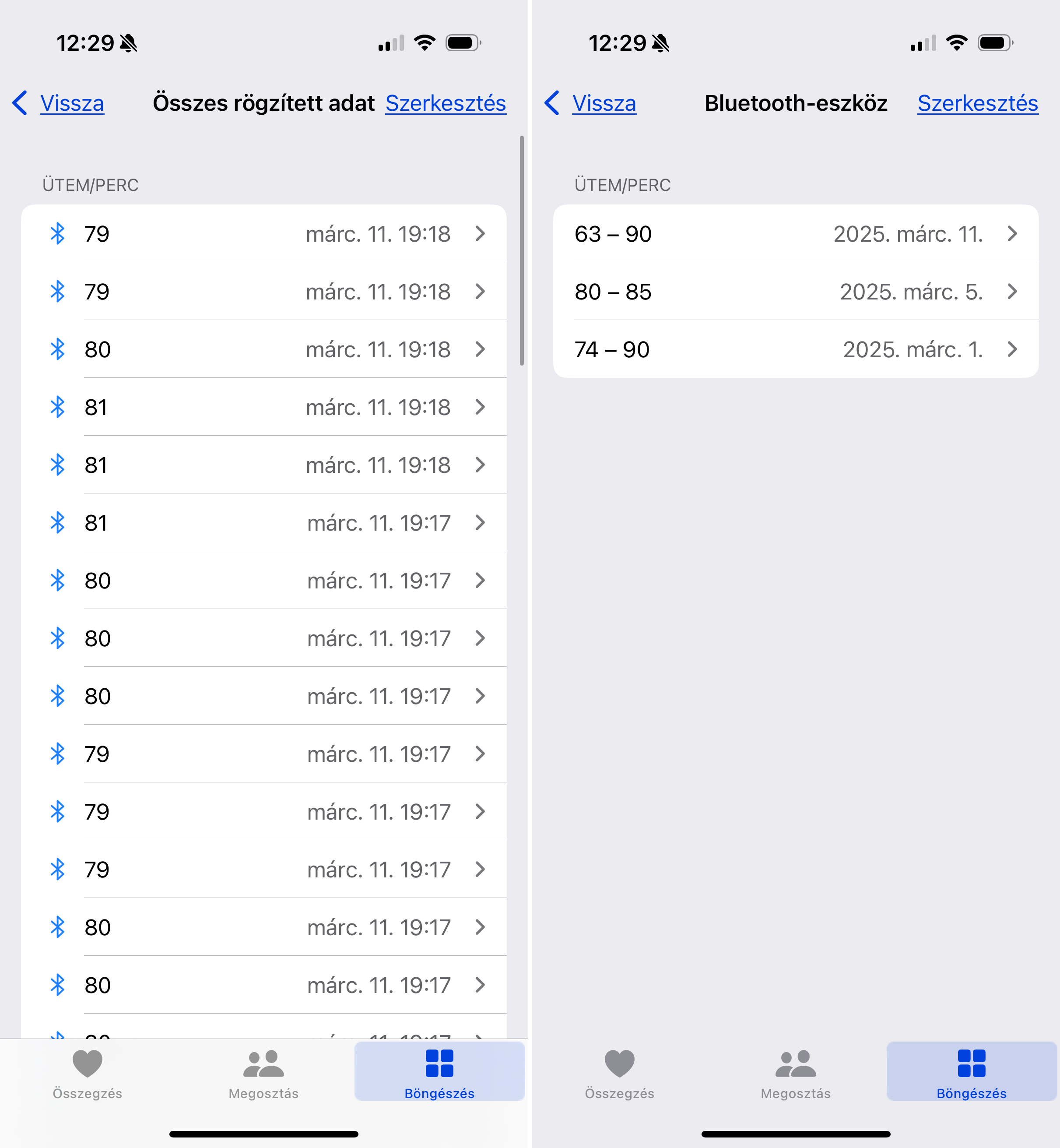1060x1148 pixels.
Task: Go back from Bluetooth-eszköz screen
Action: pos(591,103)
